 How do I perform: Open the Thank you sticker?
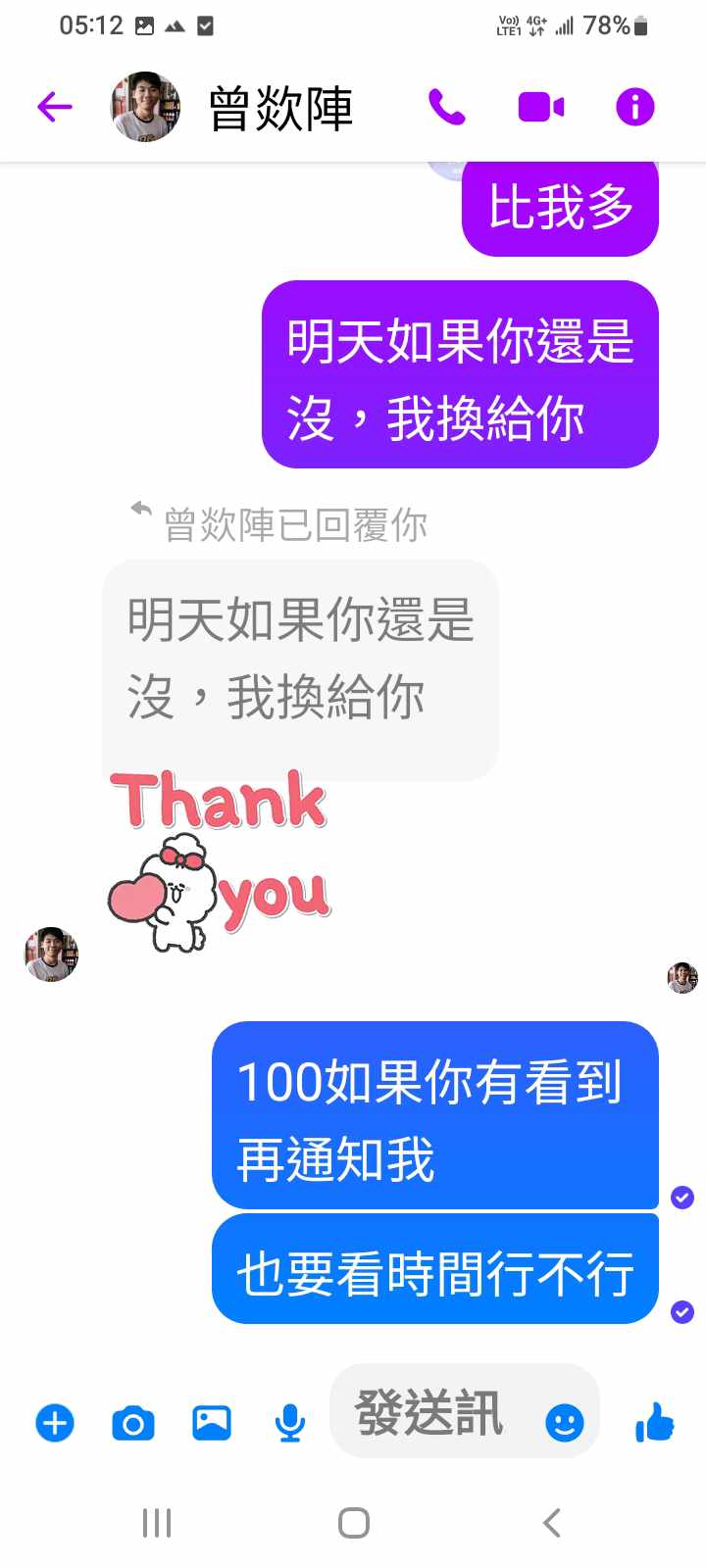click(x=221, y=860)
